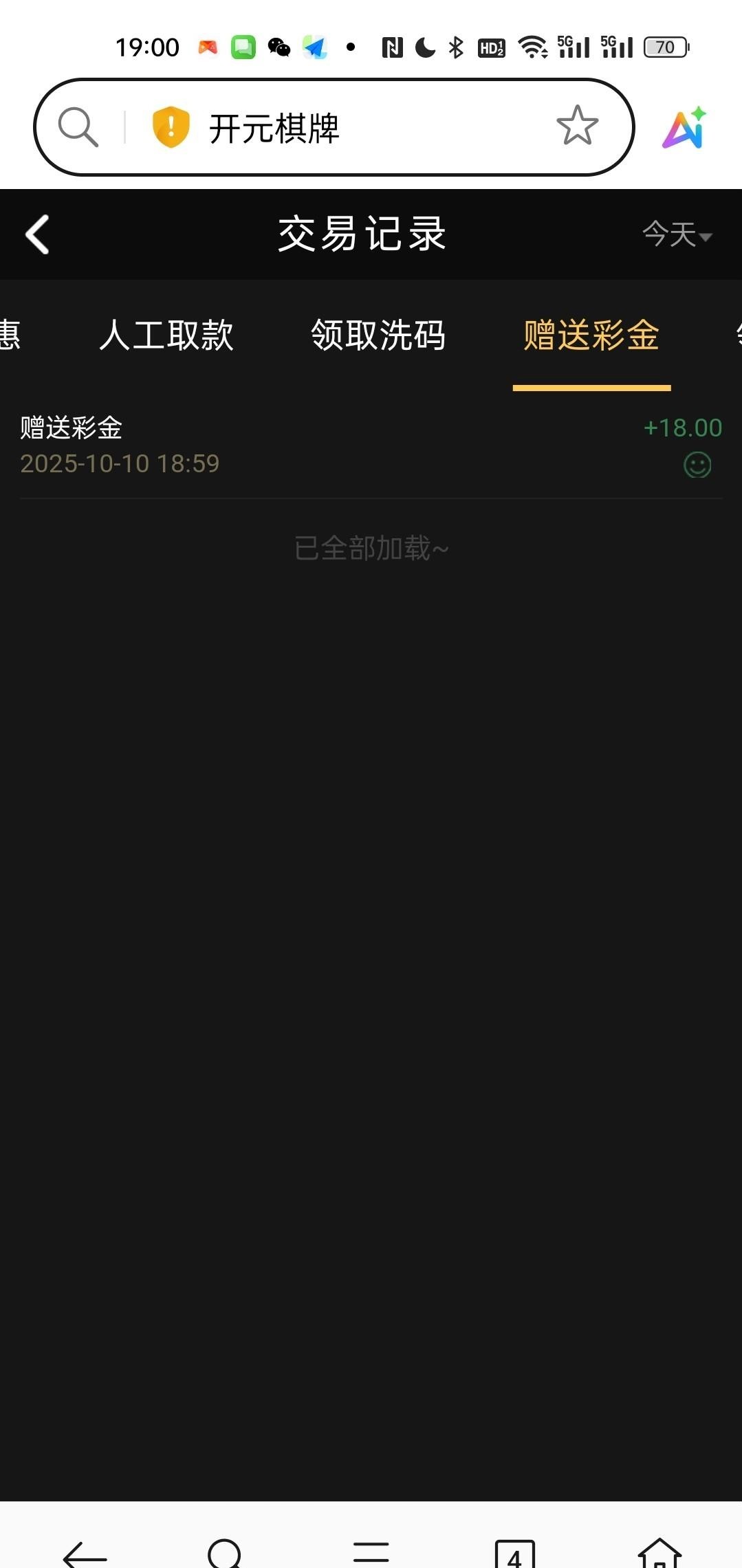Image resolution: width=742 pixels, height=1568 pixels.
Task: Navigate back with the browser arrow
Action: click(x=85, y=1555)
